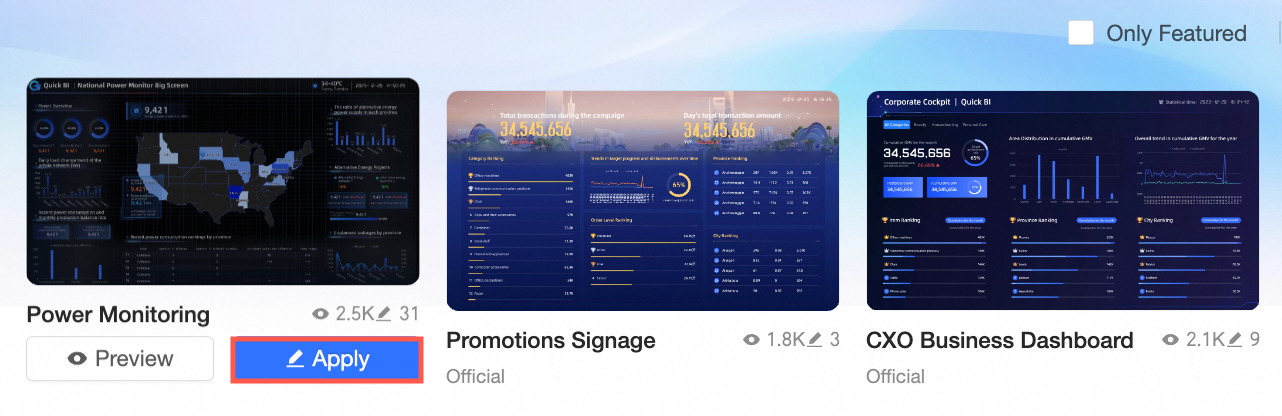Open the Promotions Signage template
1282x416 pixels.
[x=641, y=200]
